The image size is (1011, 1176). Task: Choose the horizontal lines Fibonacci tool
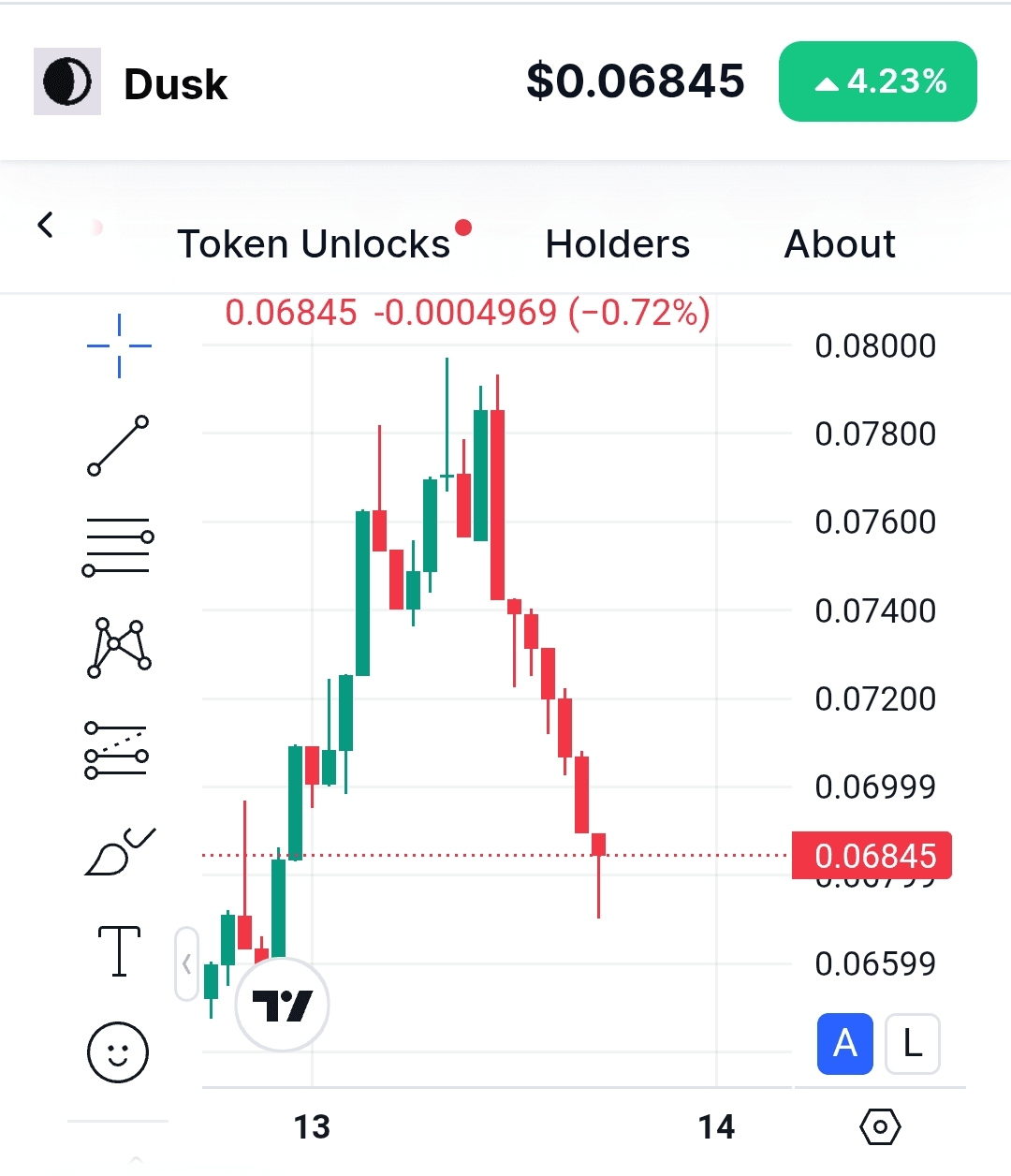pos(118,547)
